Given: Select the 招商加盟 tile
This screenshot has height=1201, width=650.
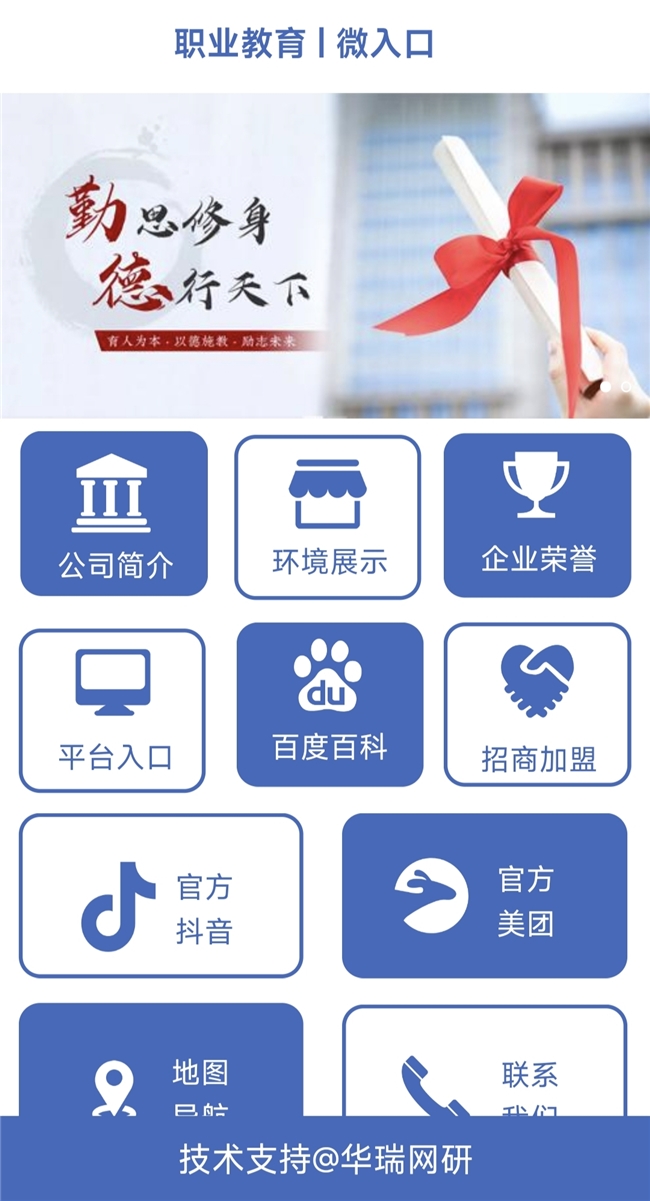Looking at the screenshot, I should coord(537,705).
